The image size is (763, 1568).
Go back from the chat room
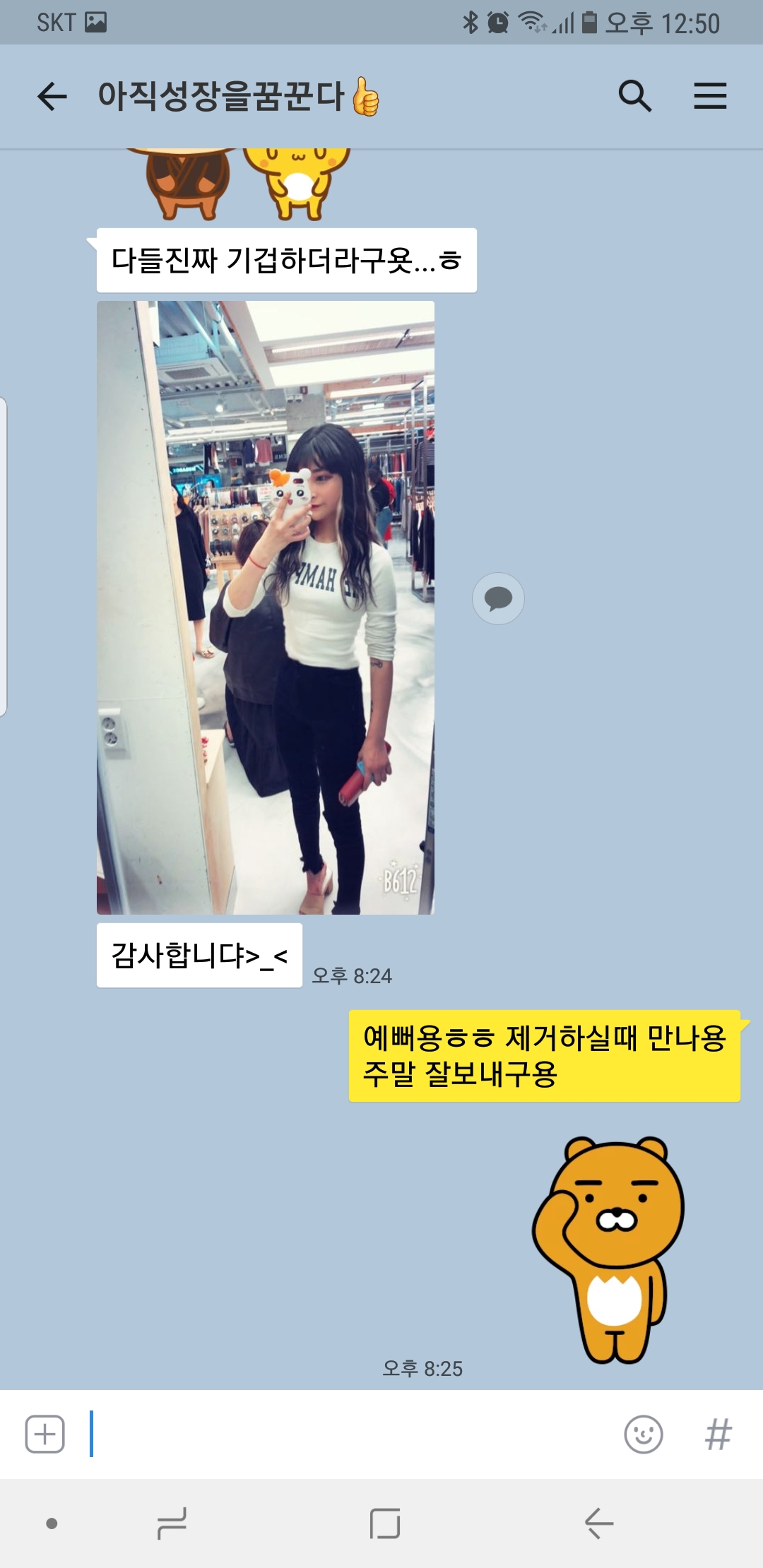(52, 96)
